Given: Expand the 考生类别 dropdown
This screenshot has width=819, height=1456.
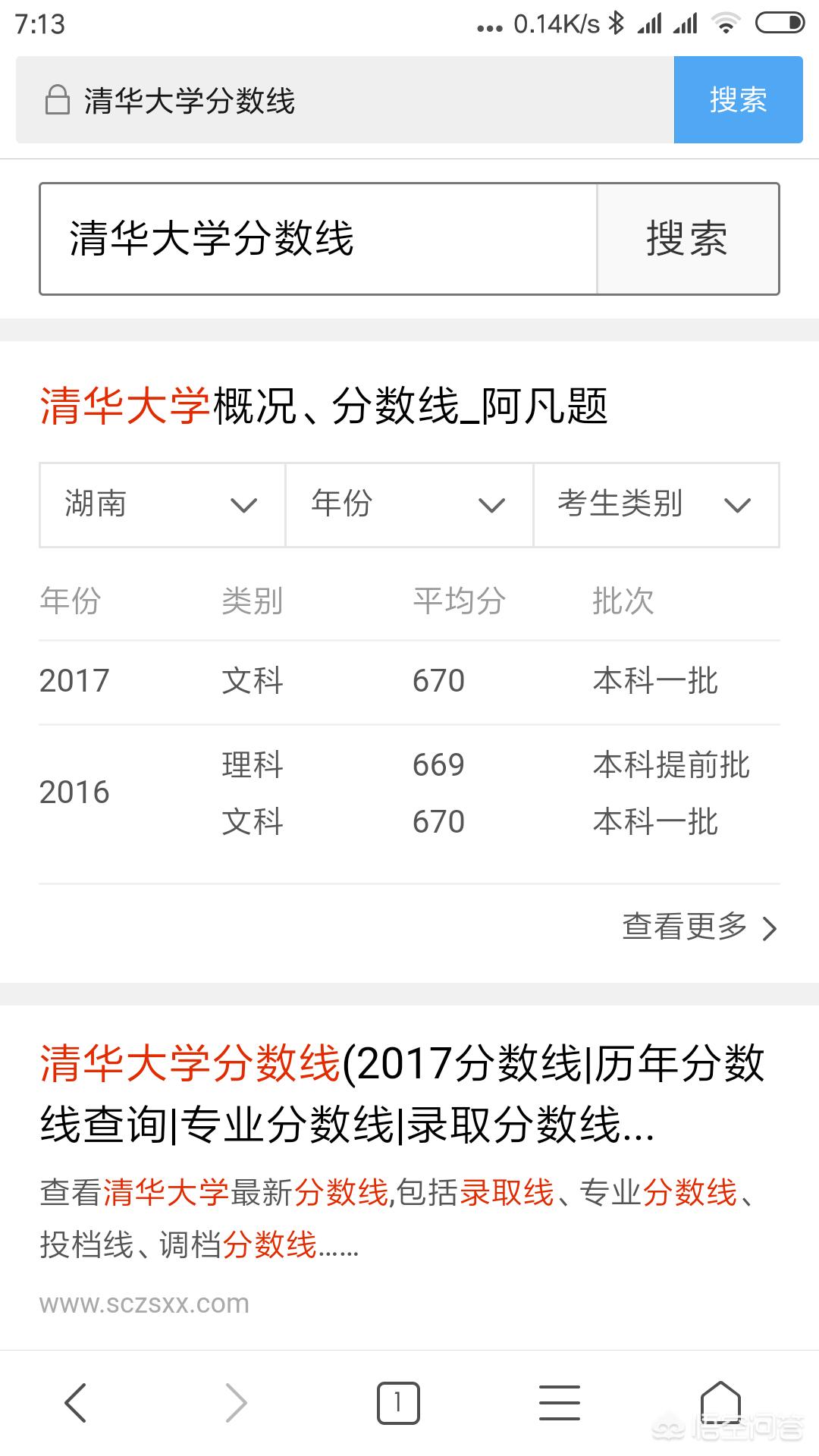Looking at the screenshot, I should click(x=657, y=504).
